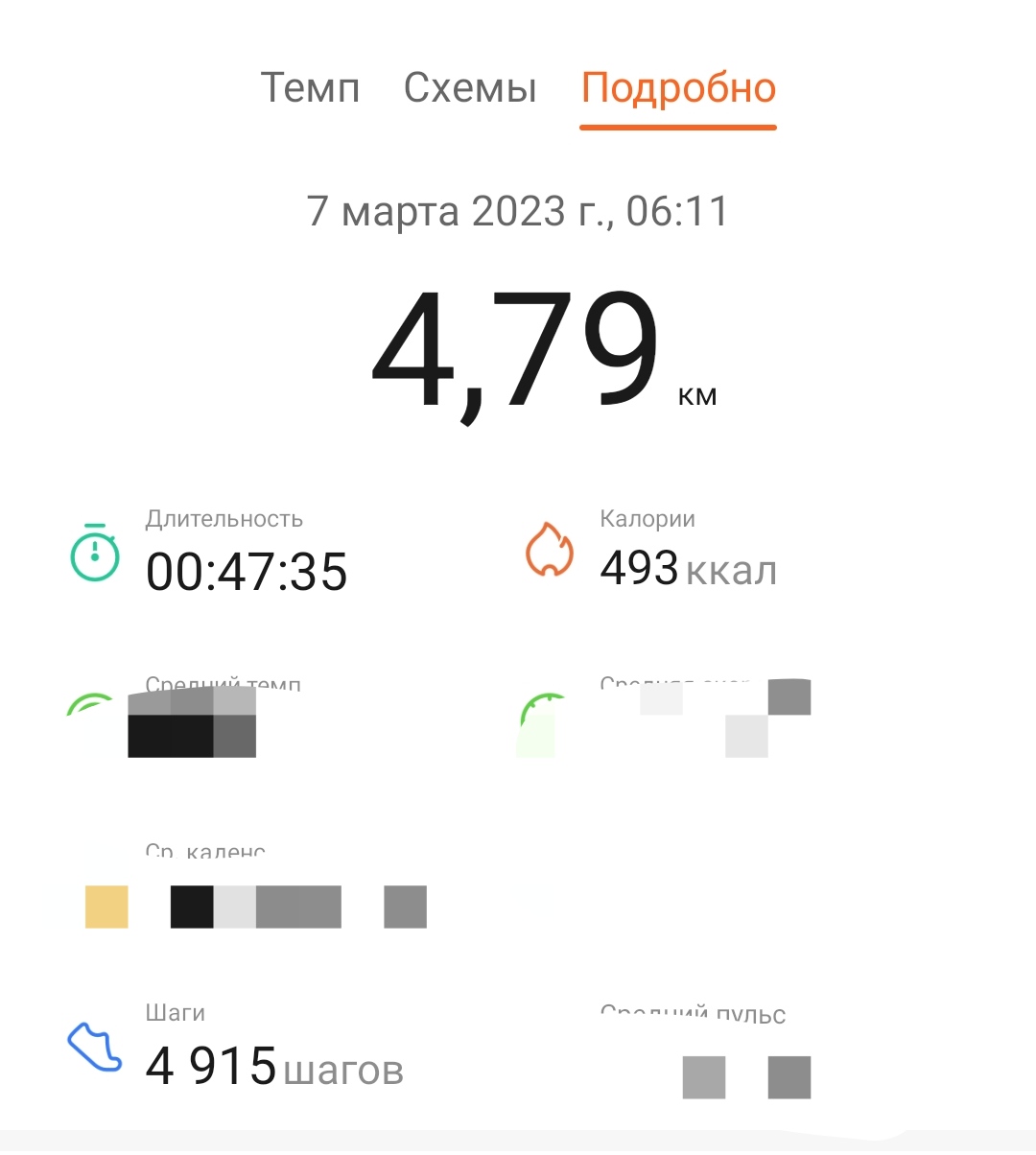1036x1155 pixels.
Task: Select the Подробно tab
Action: [x=678, y=88]
